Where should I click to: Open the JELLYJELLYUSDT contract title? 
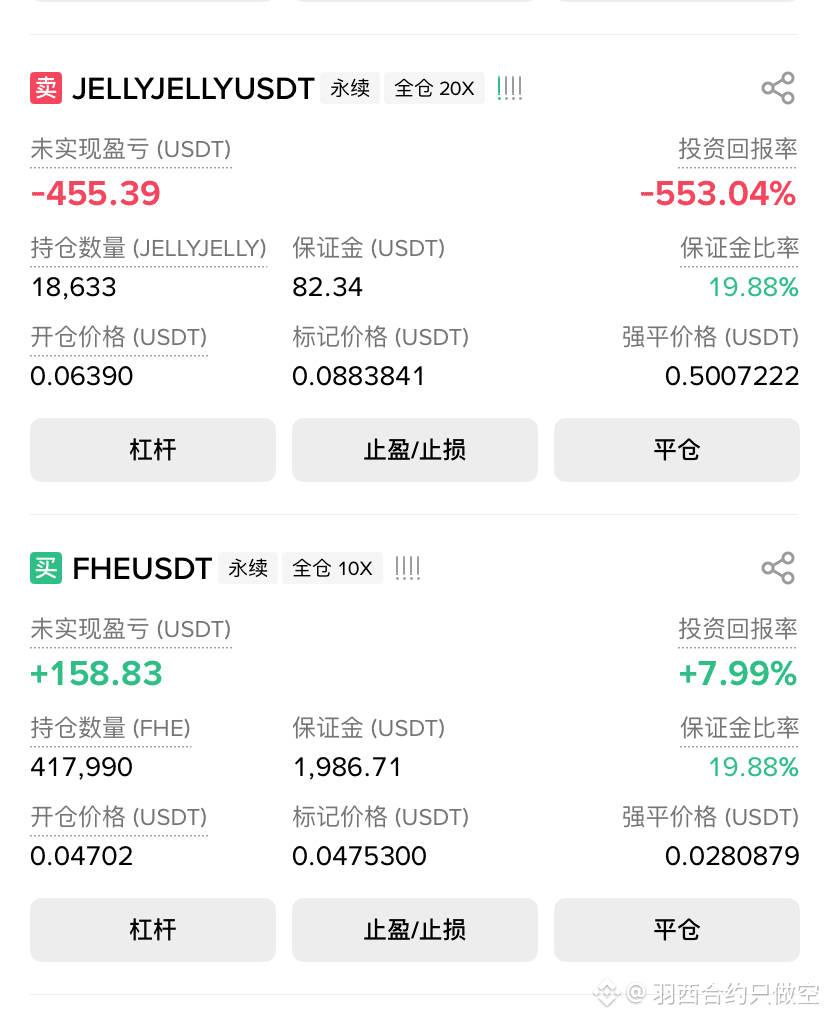click(x=193, y=88)
